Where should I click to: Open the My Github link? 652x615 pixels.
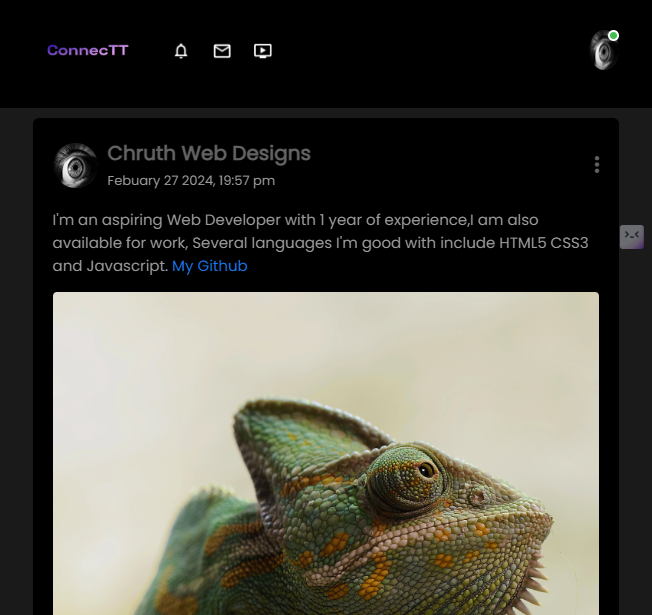tap(209, 266)
